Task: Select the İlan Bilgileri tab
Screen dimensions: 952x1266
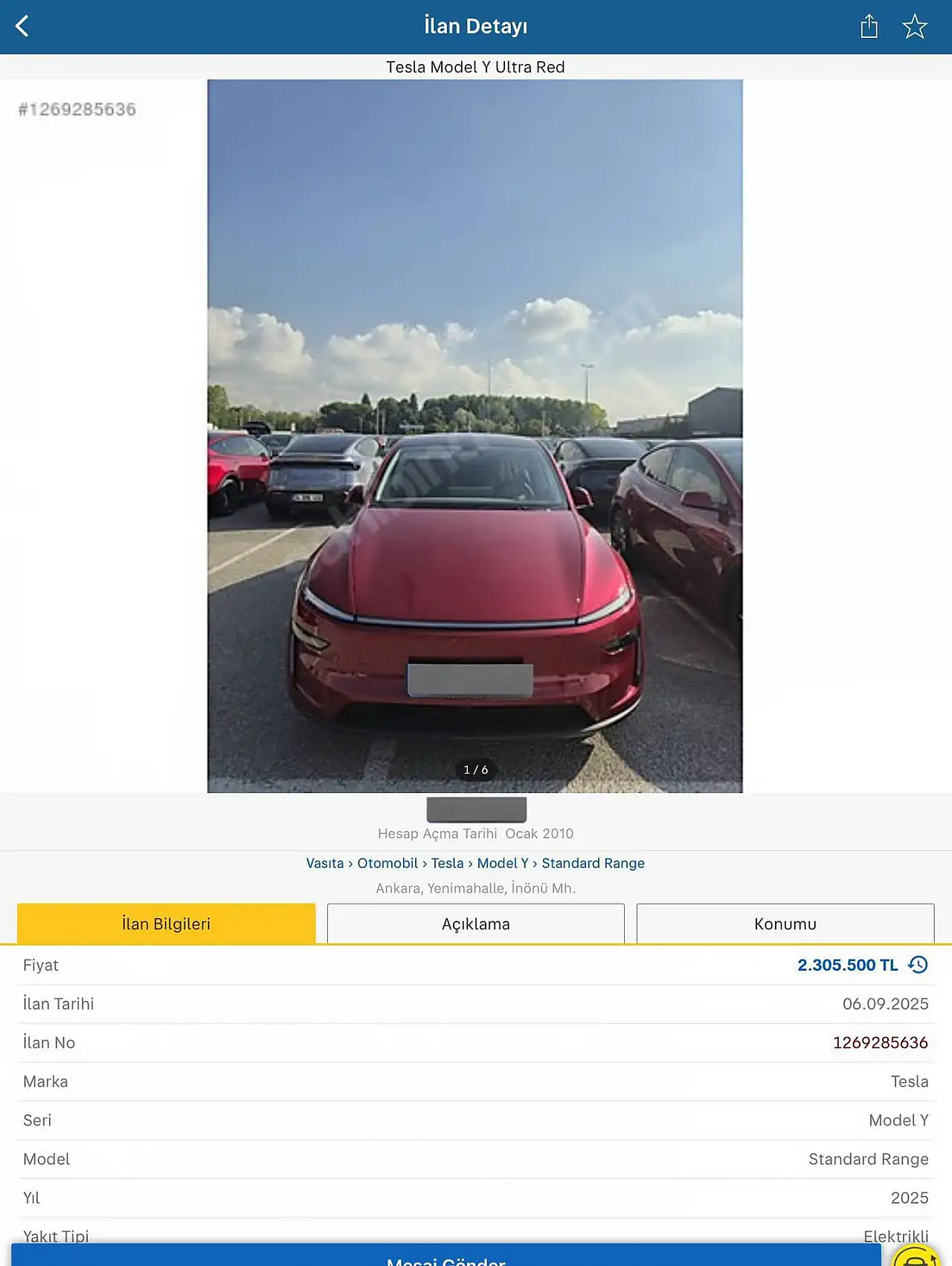Action: (166, 924)
